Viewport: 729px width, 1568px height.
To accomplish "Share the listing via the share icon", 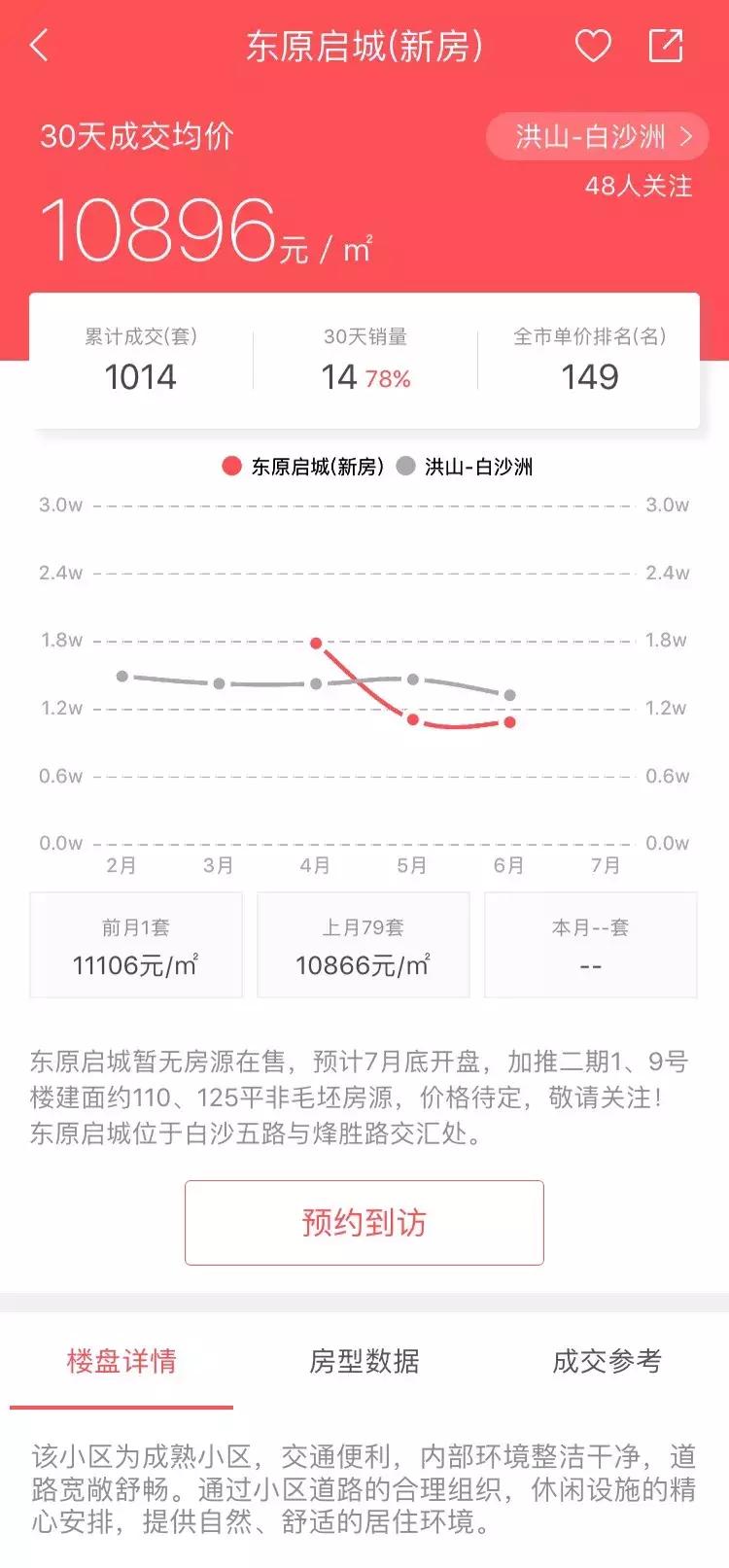I will click(665, 45).
